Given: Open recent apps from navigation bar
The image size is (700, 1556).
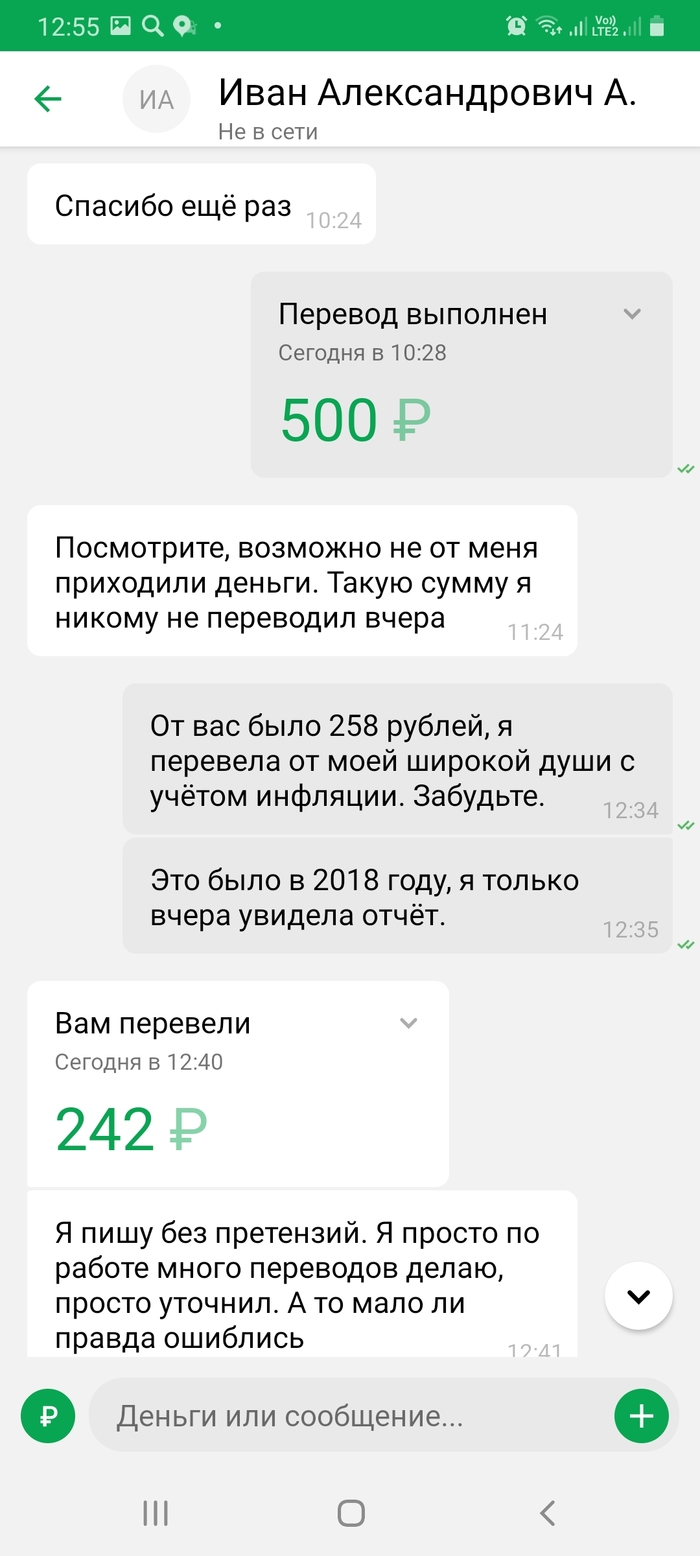Looking at the screenshot, I should 155,1513.
